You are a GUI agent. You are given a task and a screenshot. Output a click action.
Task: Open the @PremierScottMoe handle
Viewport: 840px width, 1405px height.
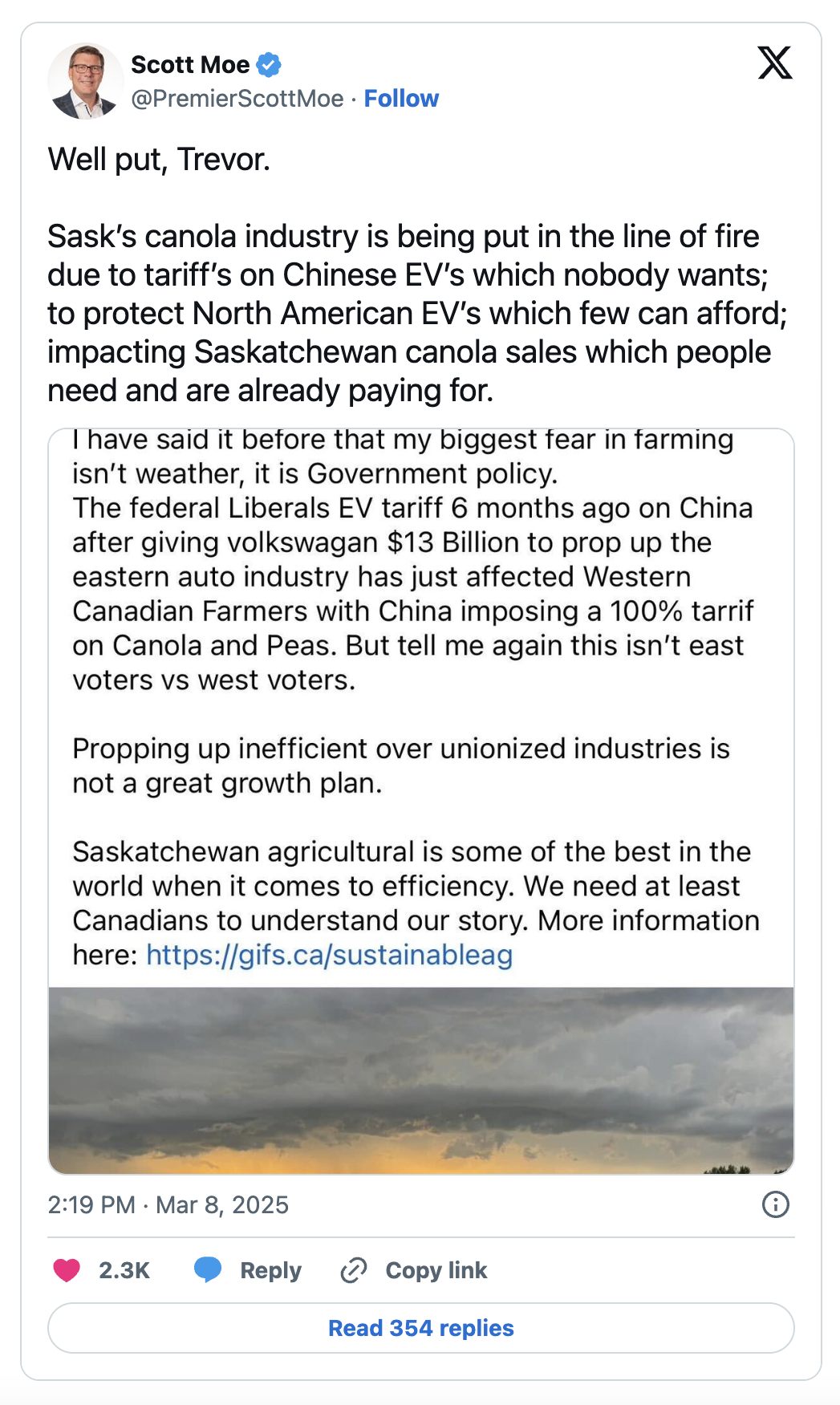pos(237,99)
